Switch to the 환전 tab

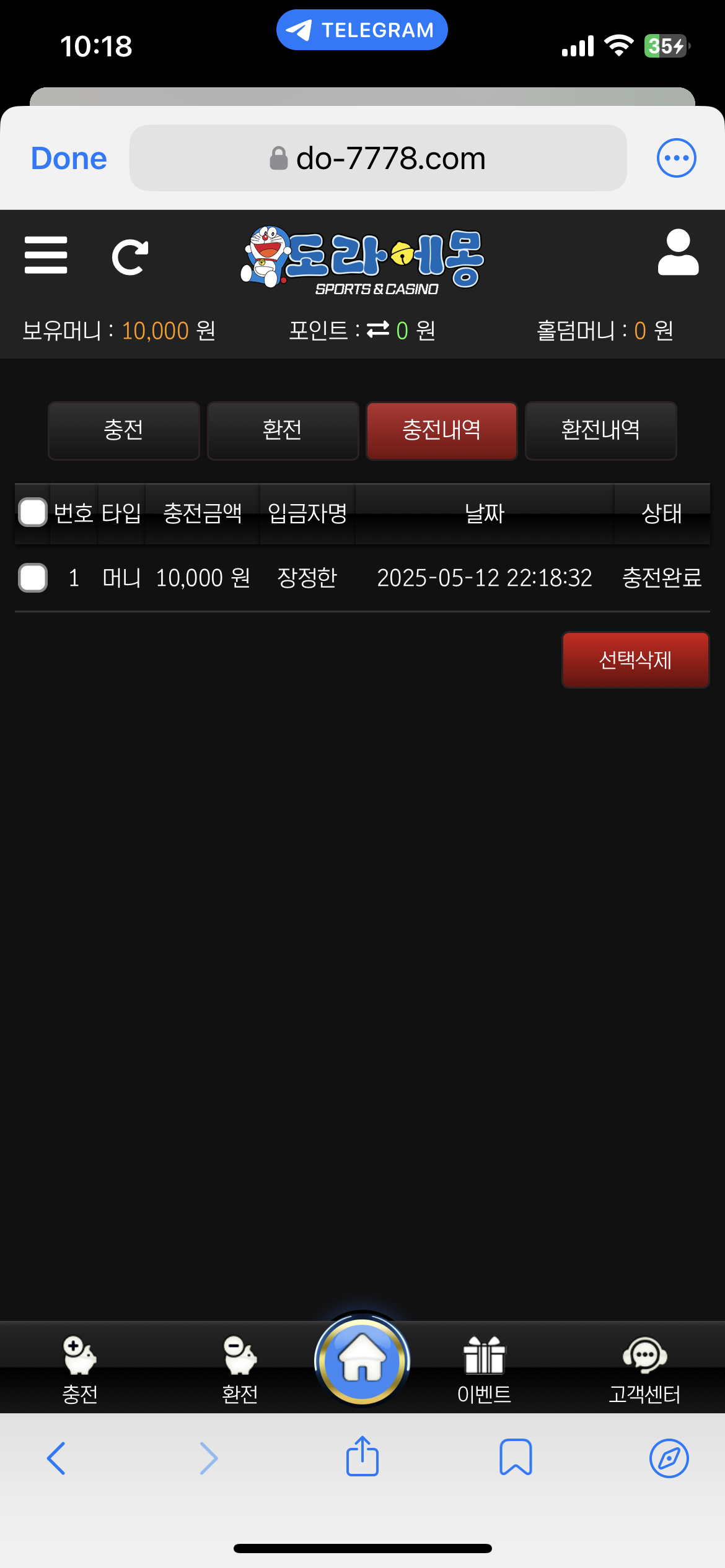point(283,430)
